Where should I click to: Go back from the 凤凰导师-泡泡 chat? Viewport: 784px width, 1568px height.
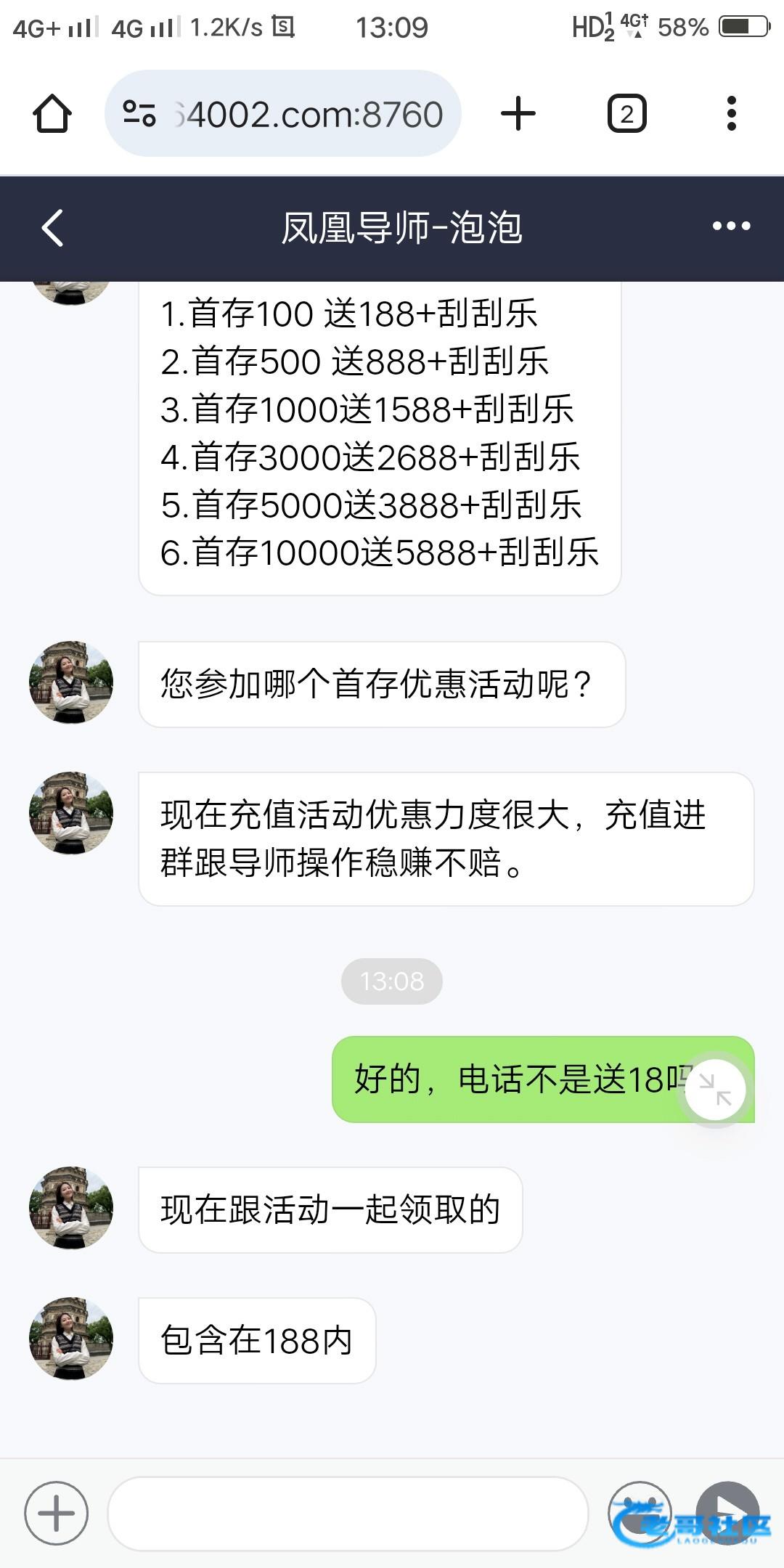[52, 228]
